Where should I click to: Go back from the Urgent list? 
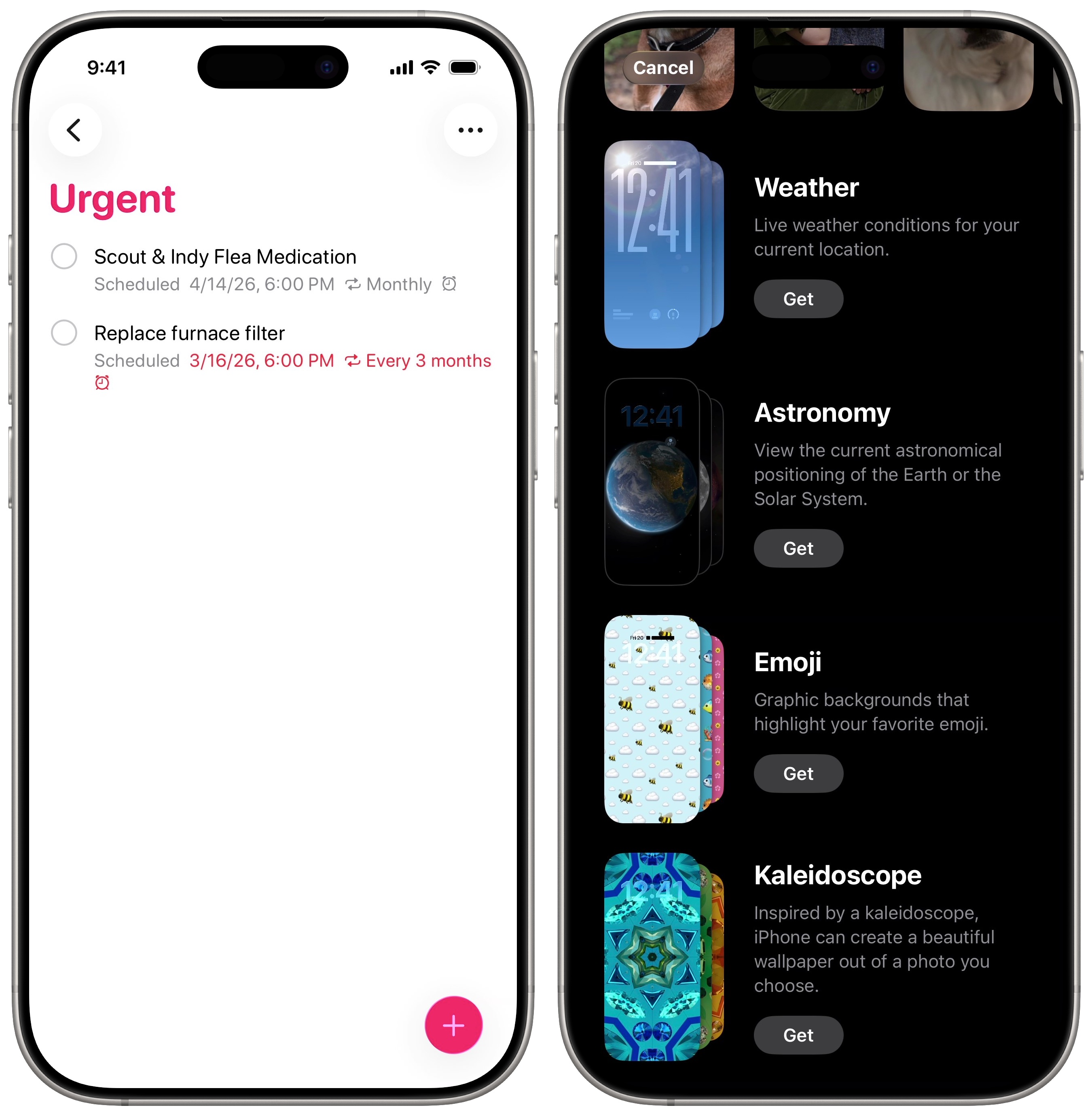[74, 130]
